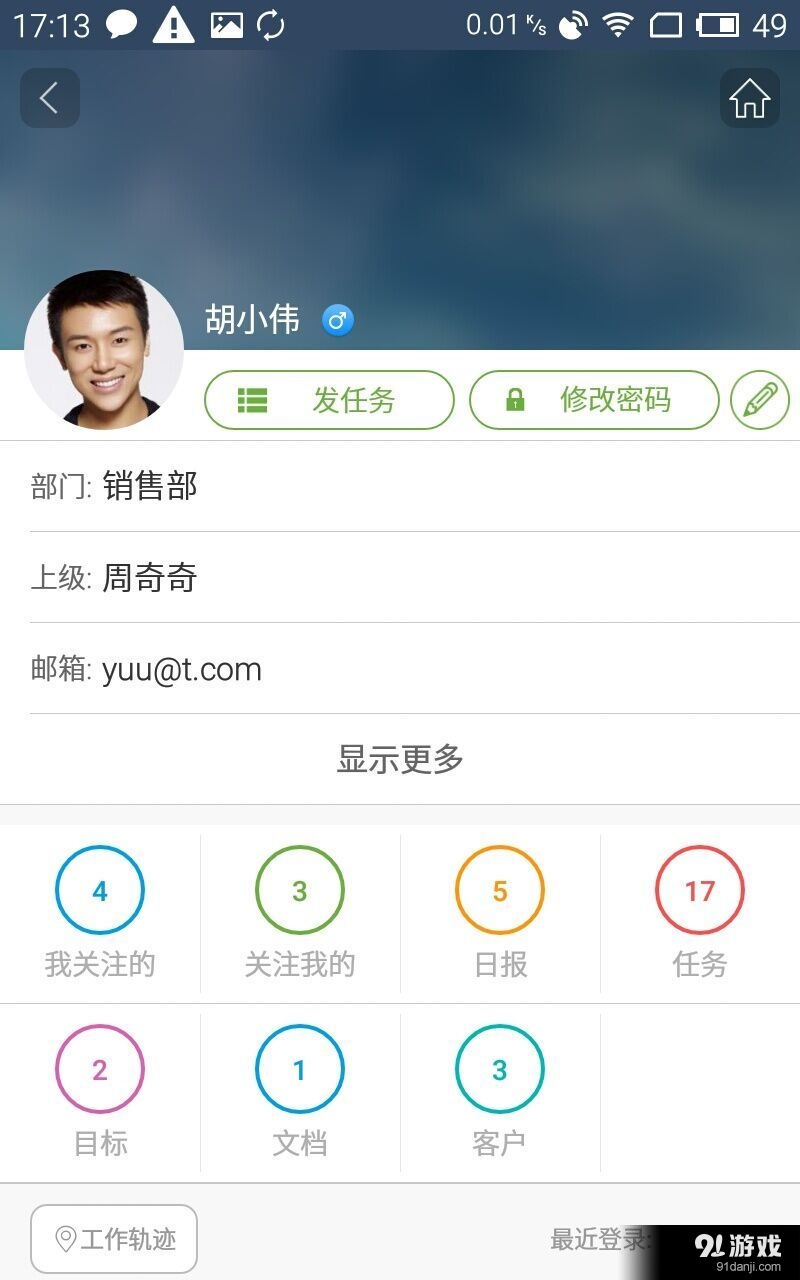Open the home icon at top right
The image size is (800, 1280).
749,97
